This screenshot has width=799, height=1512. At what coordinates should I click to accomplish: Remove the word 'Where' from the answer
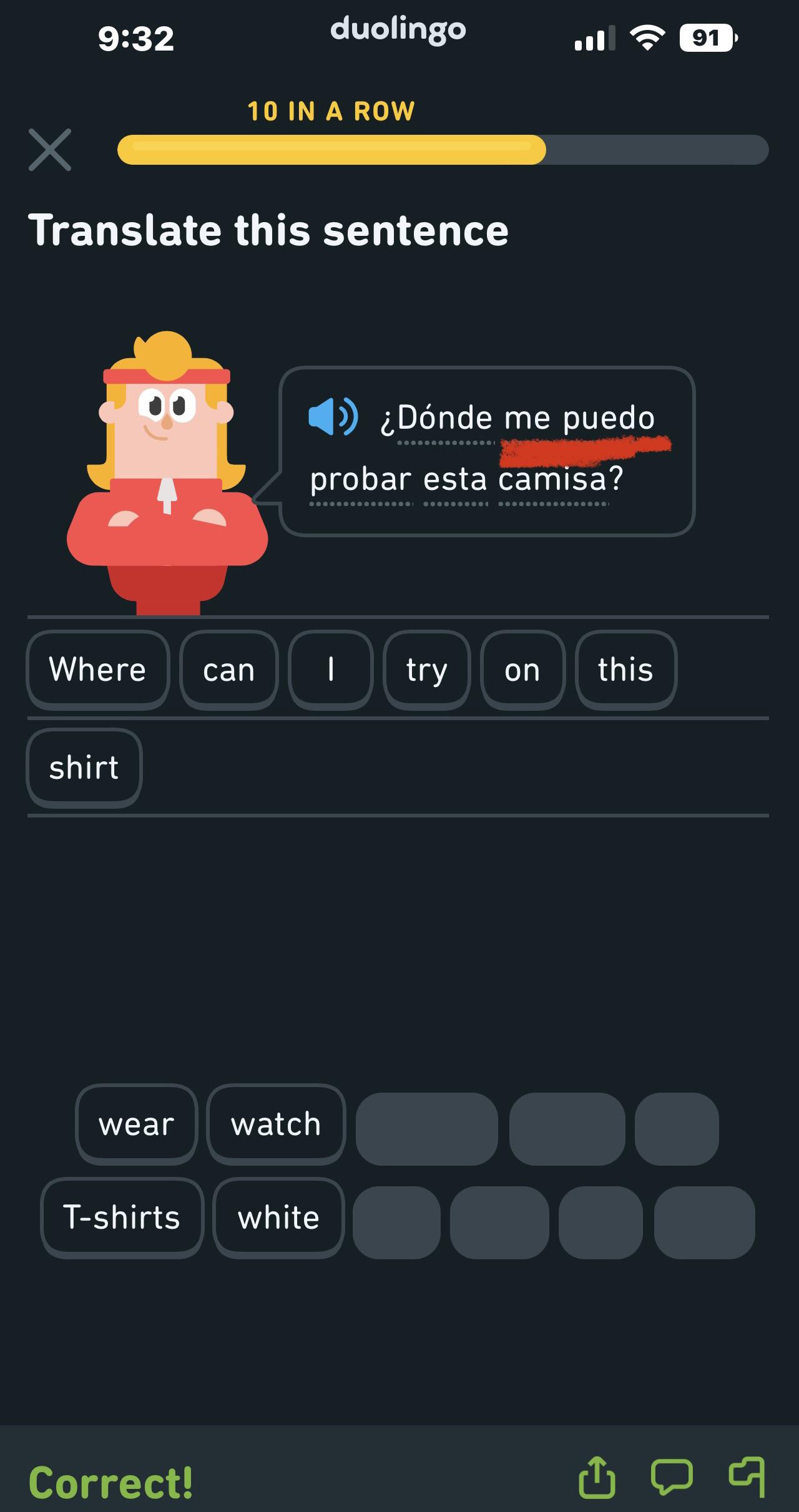click(x=97, y=670)
